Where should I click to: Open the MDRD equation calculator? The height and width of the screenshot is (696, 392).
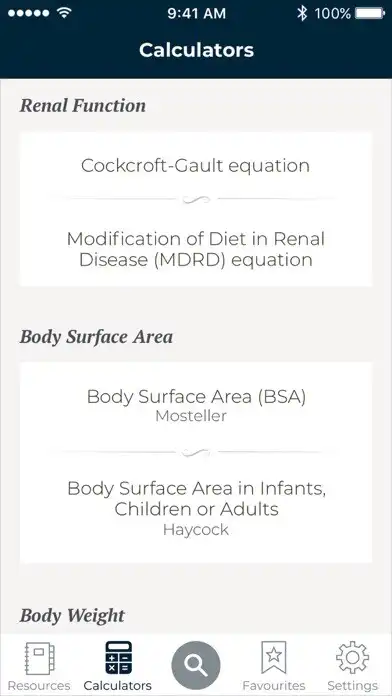click(x=196, y=249)
